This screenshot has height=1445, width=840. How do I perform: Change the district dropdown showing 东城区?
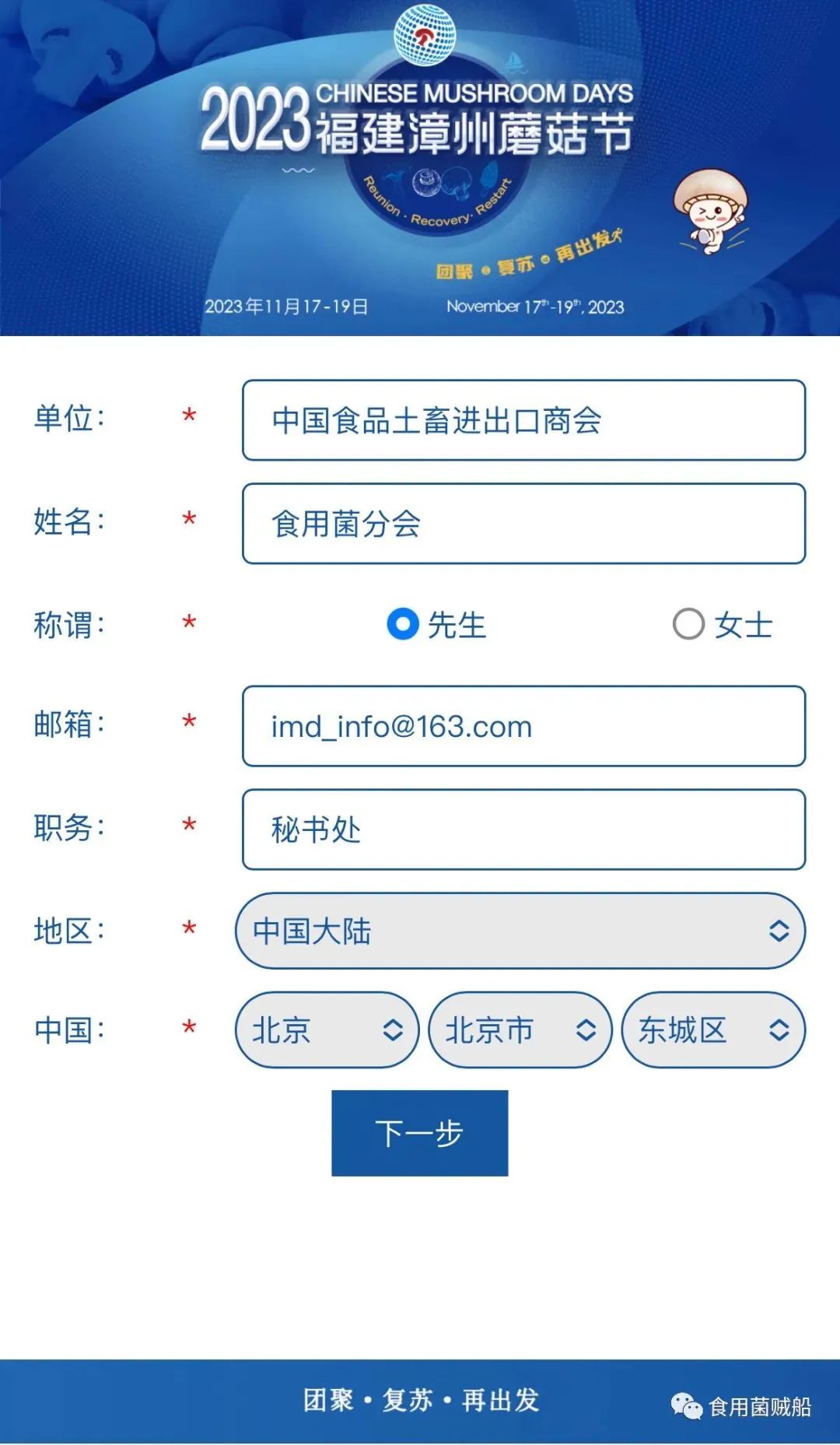click(x=713, y=1029)
